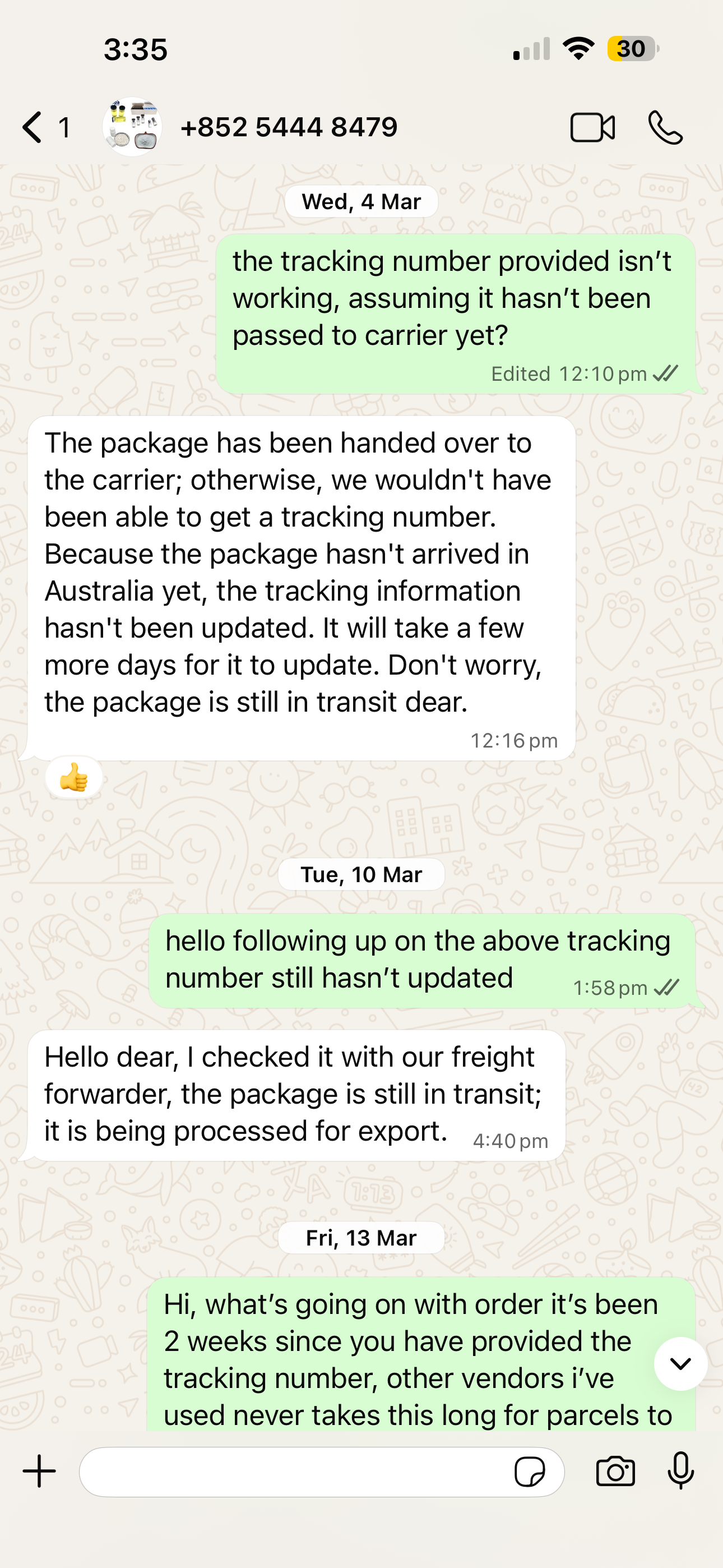Screen dimensions: 723x1568
Task: Open the camera
Action: point(615,1472)
